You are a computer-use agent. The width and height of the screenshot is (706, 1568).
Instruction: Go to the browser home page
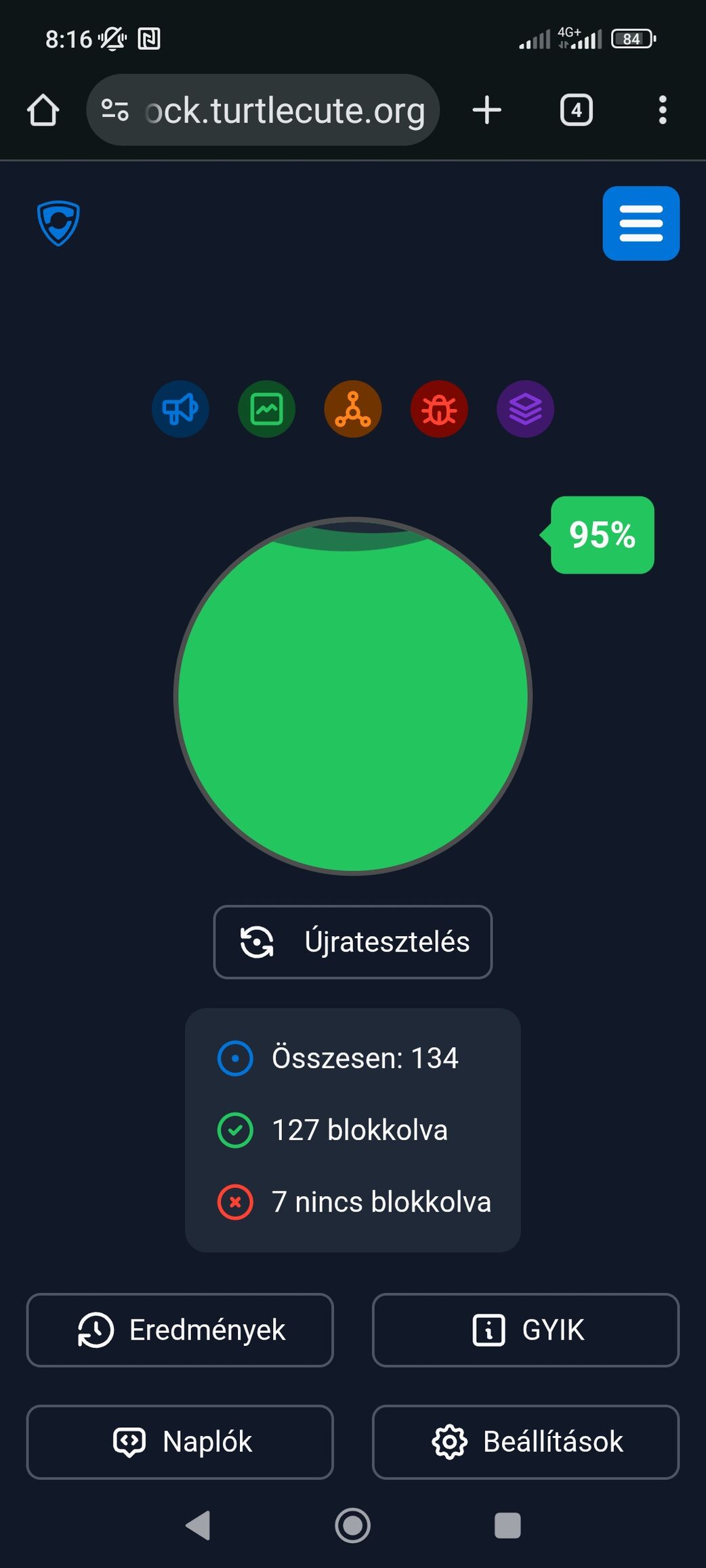click(x=43, y=110)
